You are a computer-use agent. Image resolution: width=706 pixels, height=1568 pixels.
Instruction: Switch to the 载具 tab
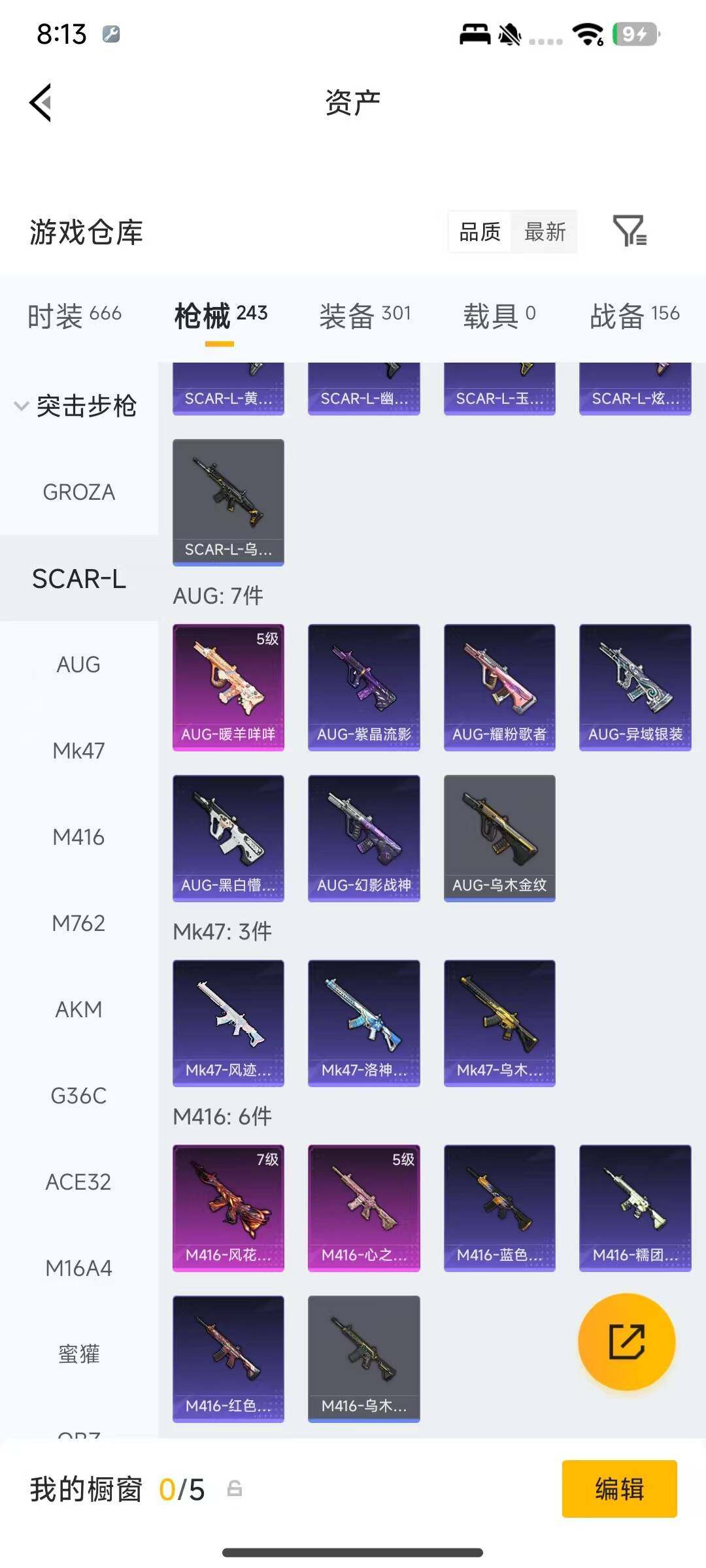499,316
